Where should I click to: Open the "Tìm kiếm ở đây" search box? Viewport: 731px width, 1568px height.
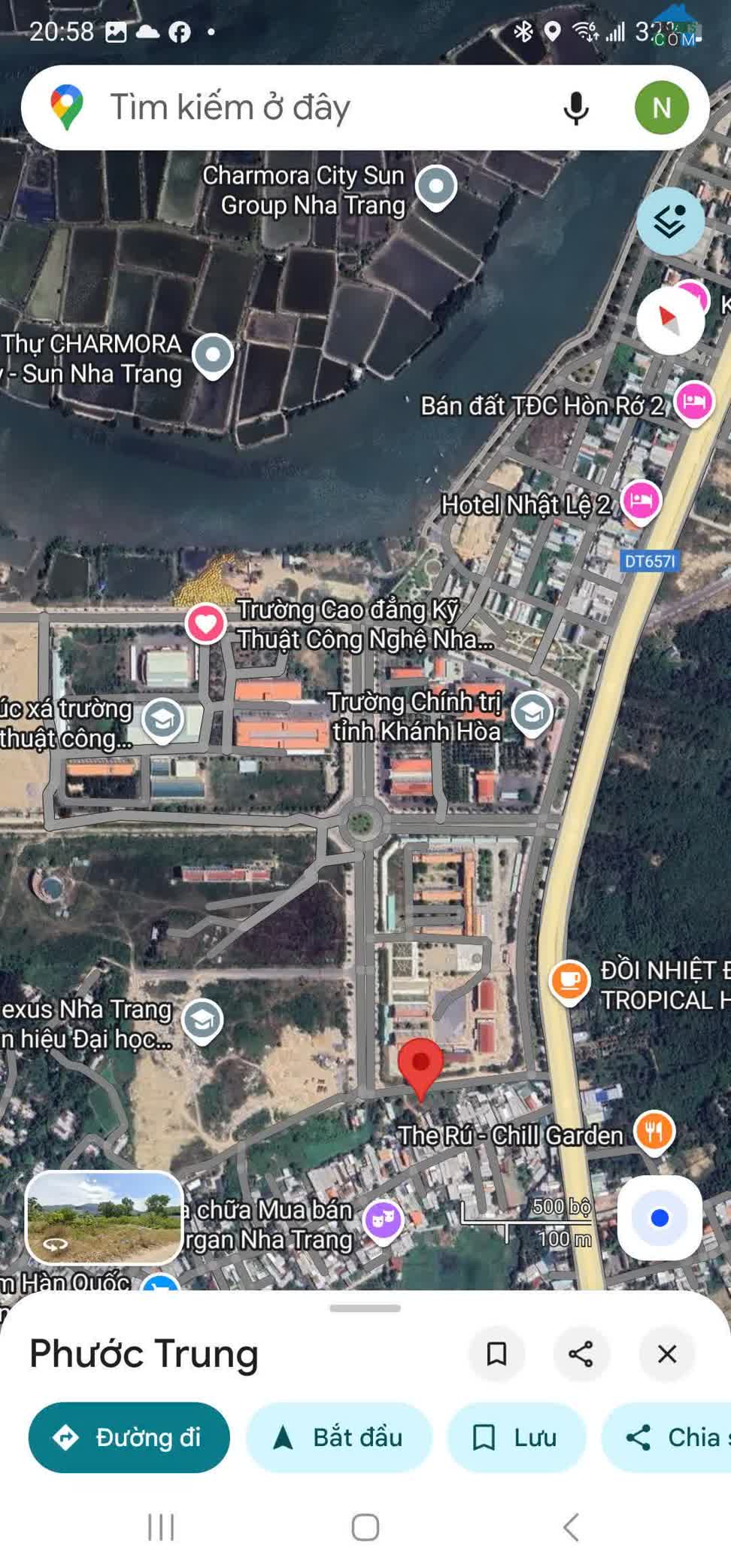[x=301, y=108]
